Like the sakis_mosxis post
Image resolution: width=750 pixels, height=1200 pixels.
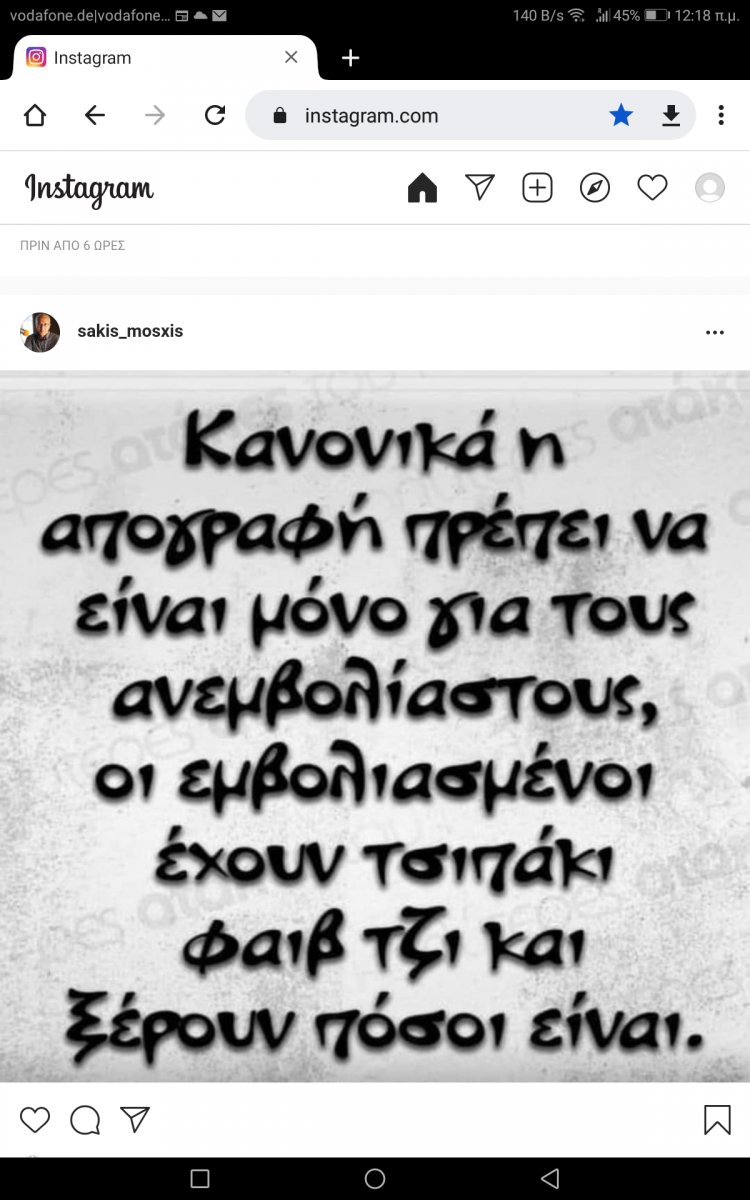(35, 1120)
